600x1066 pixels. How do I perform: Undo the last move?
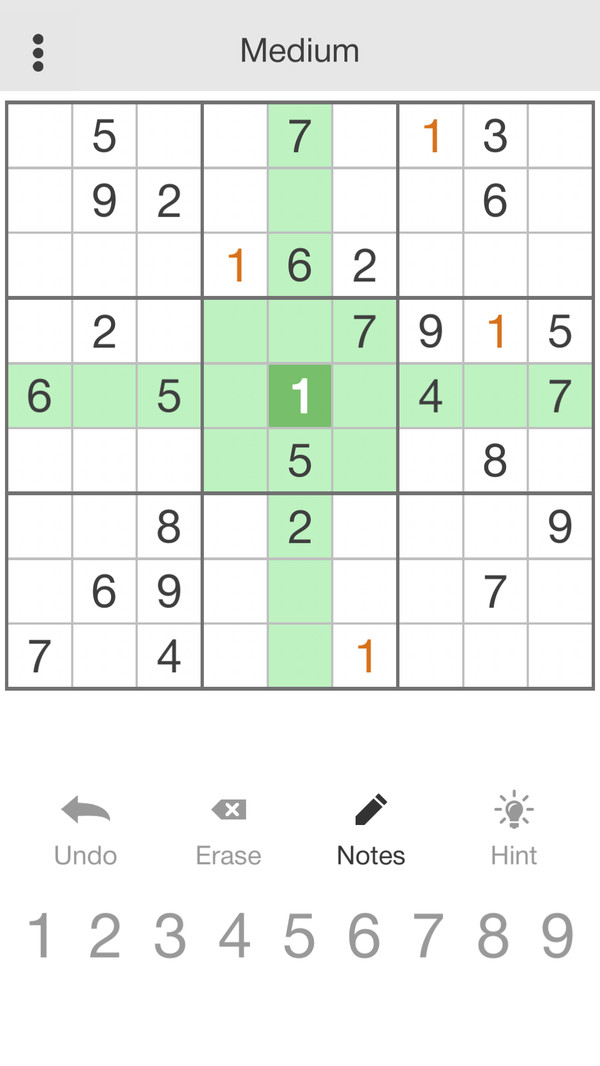pyautogui.click(x=85, y=830)
